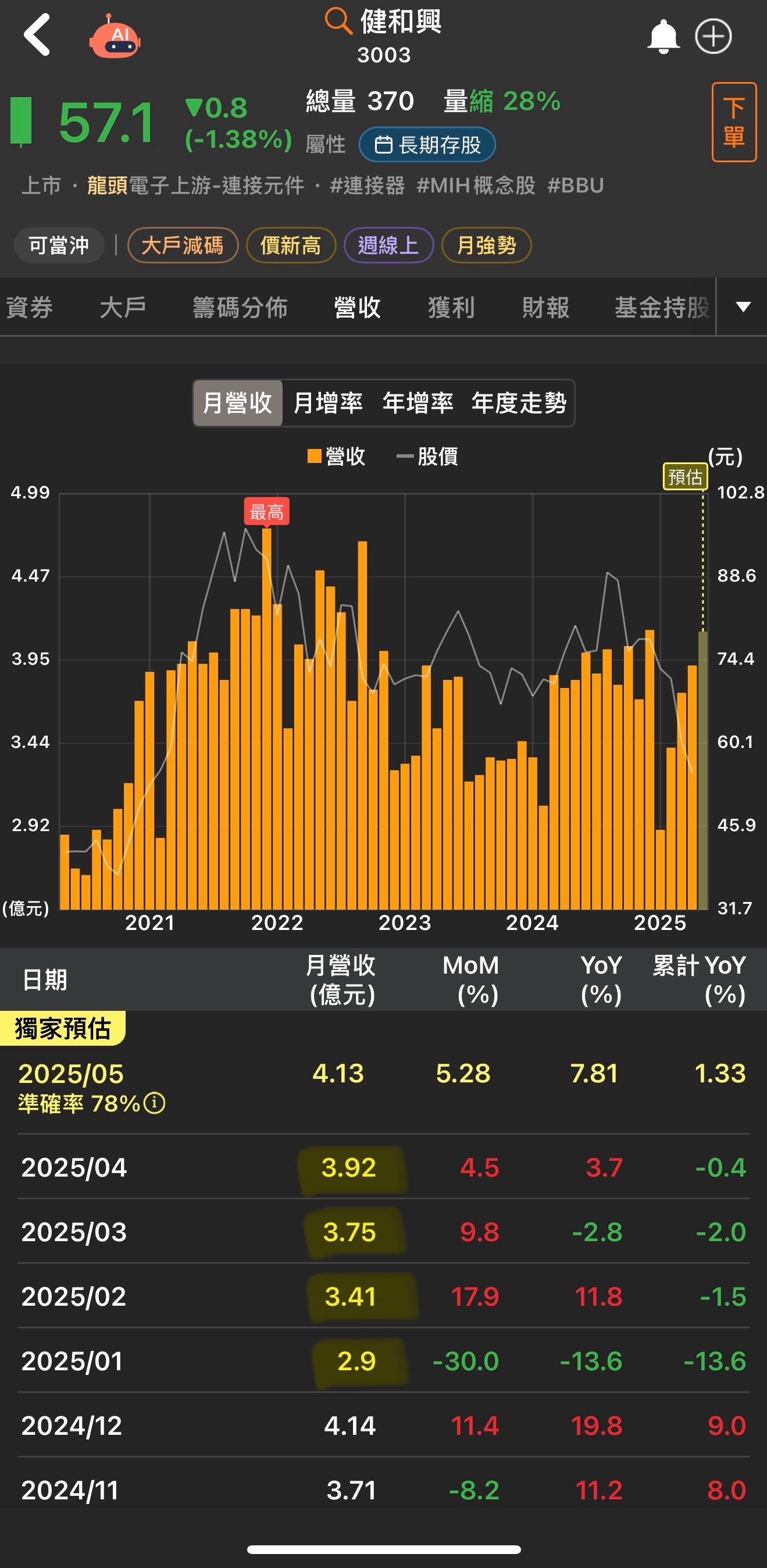Switch chart to 年增率
Image resolution: width=767 pixels, height=1568 pixels.
click(418, 403)
